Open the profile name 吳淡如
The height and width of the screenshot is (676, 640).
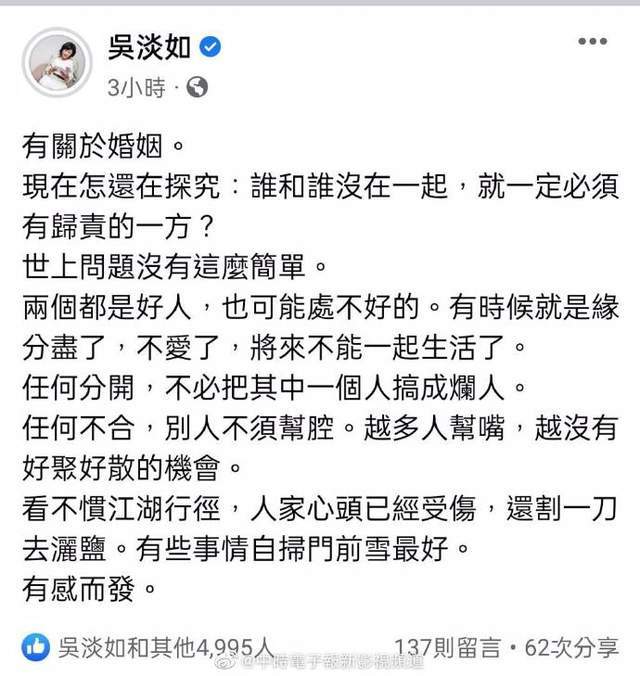point(147,46)
